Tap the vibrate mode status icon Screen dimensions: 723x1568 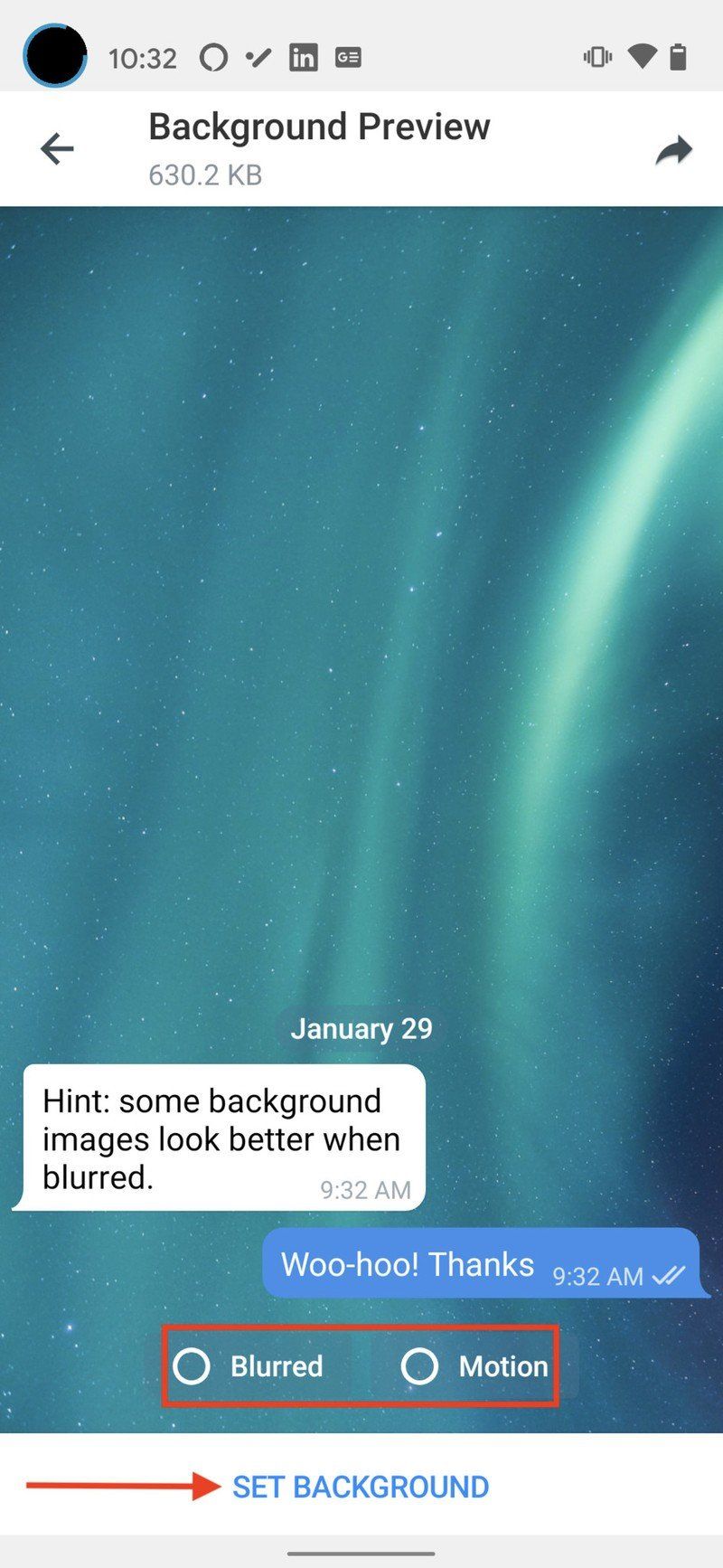point(596,56)
